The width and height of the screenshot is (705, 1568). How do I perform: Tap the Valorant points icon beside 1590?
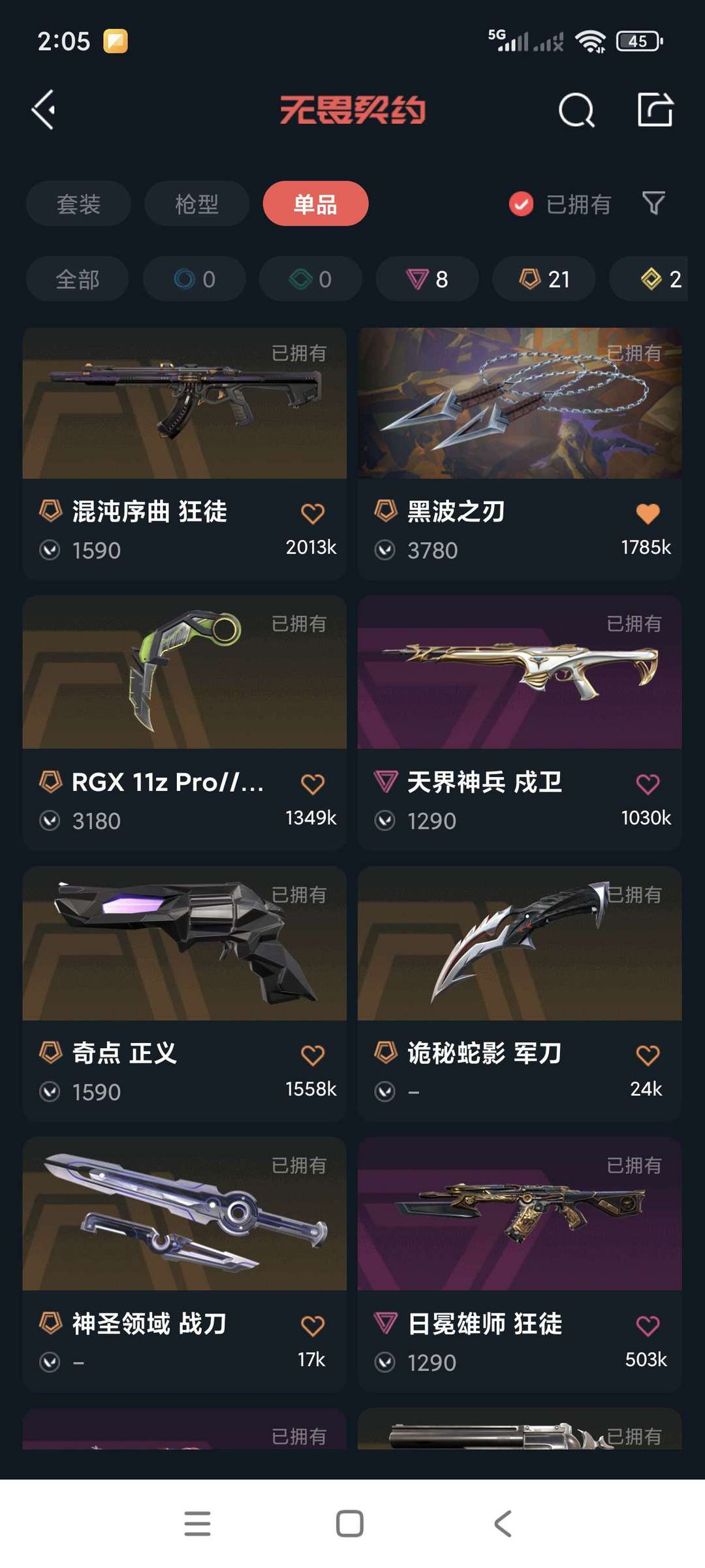[51, 551]
